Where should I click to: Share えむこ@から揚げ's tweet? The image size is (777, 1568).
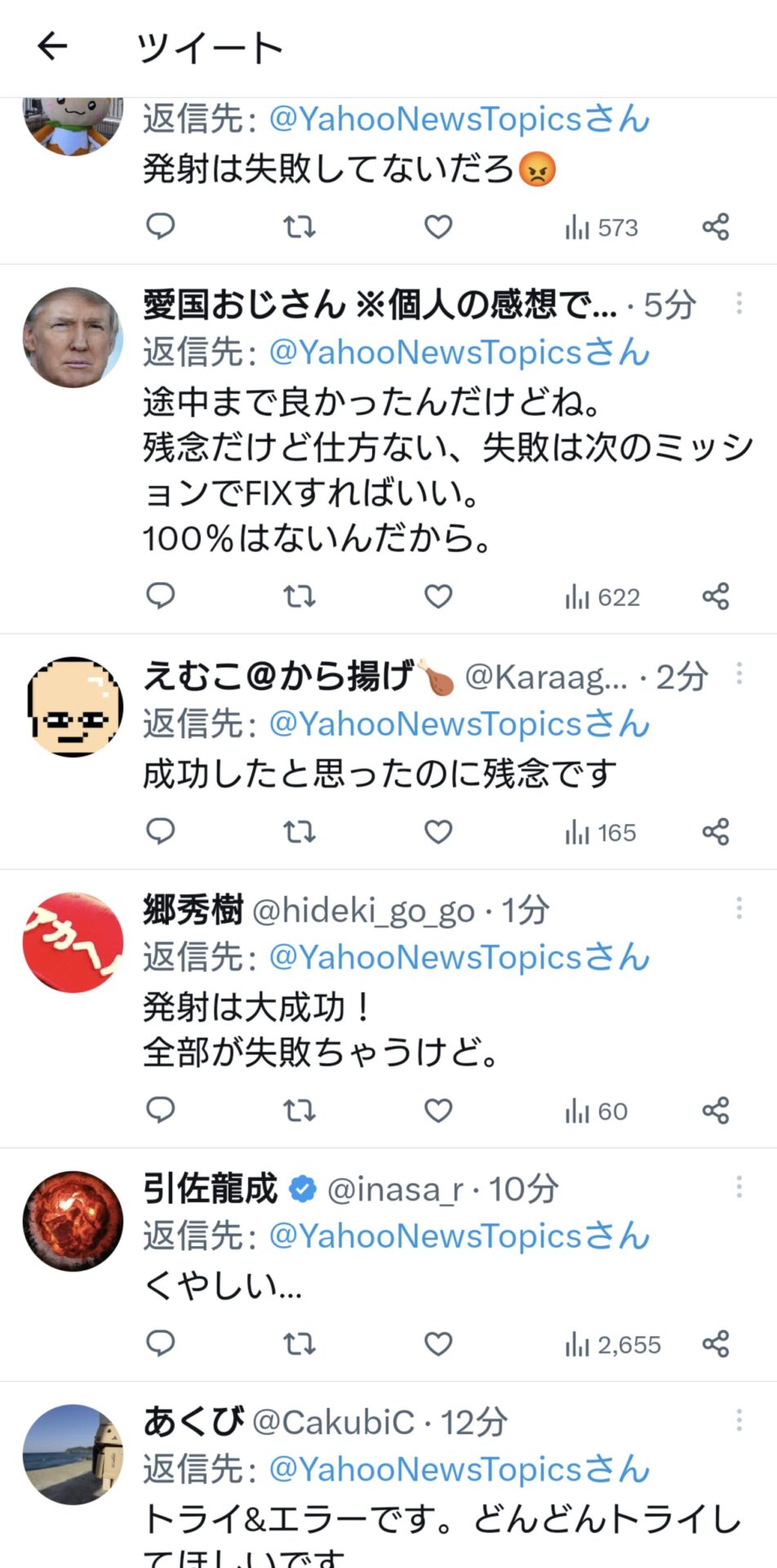pos(716,832)
